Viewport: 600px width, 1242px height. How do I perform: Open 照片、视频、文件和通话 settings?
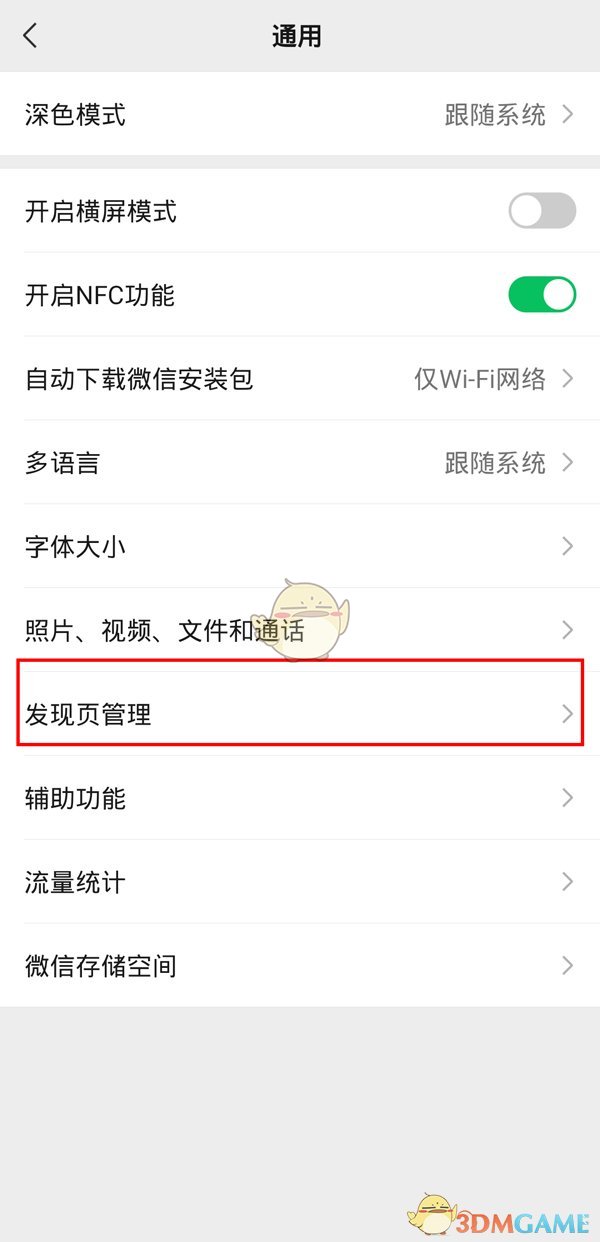coord(300,630)
